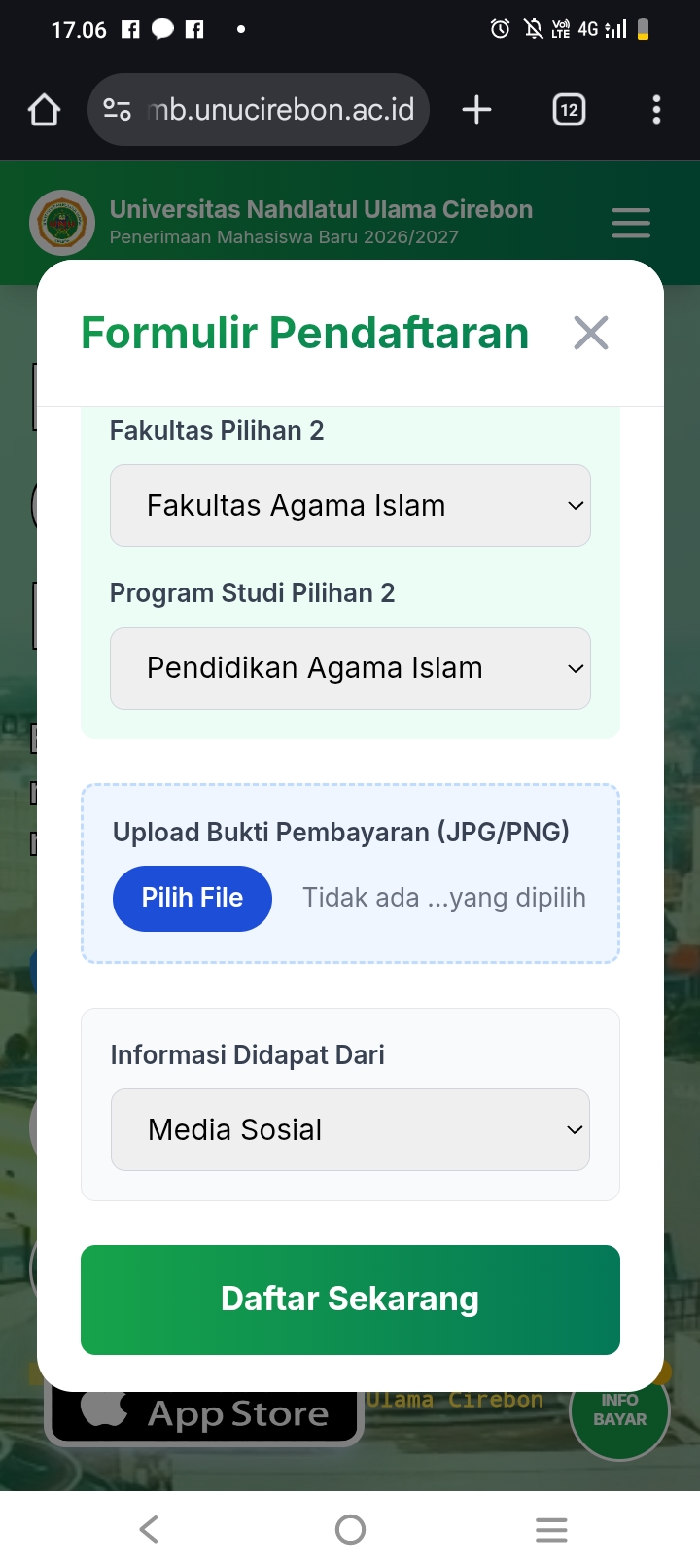Open the Informasi Didapat Dari dropdown
The height and width of the screenshot is (1568, 700).
point(350,1129)
